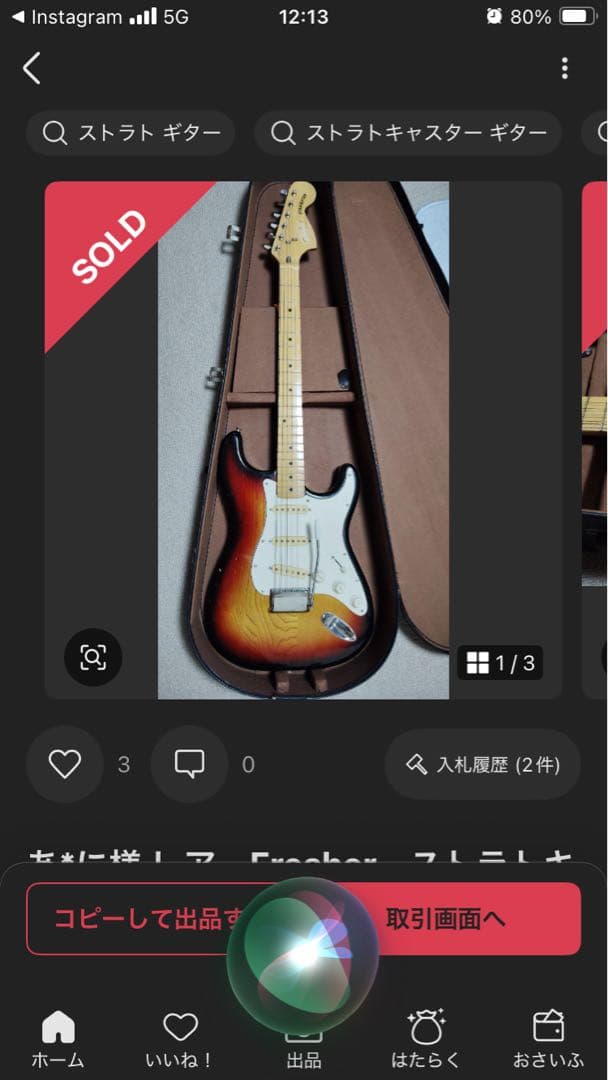This screenshot has height=1080, width=608.
Task: Tap the image search scan icon
Action: click(93, 657)
